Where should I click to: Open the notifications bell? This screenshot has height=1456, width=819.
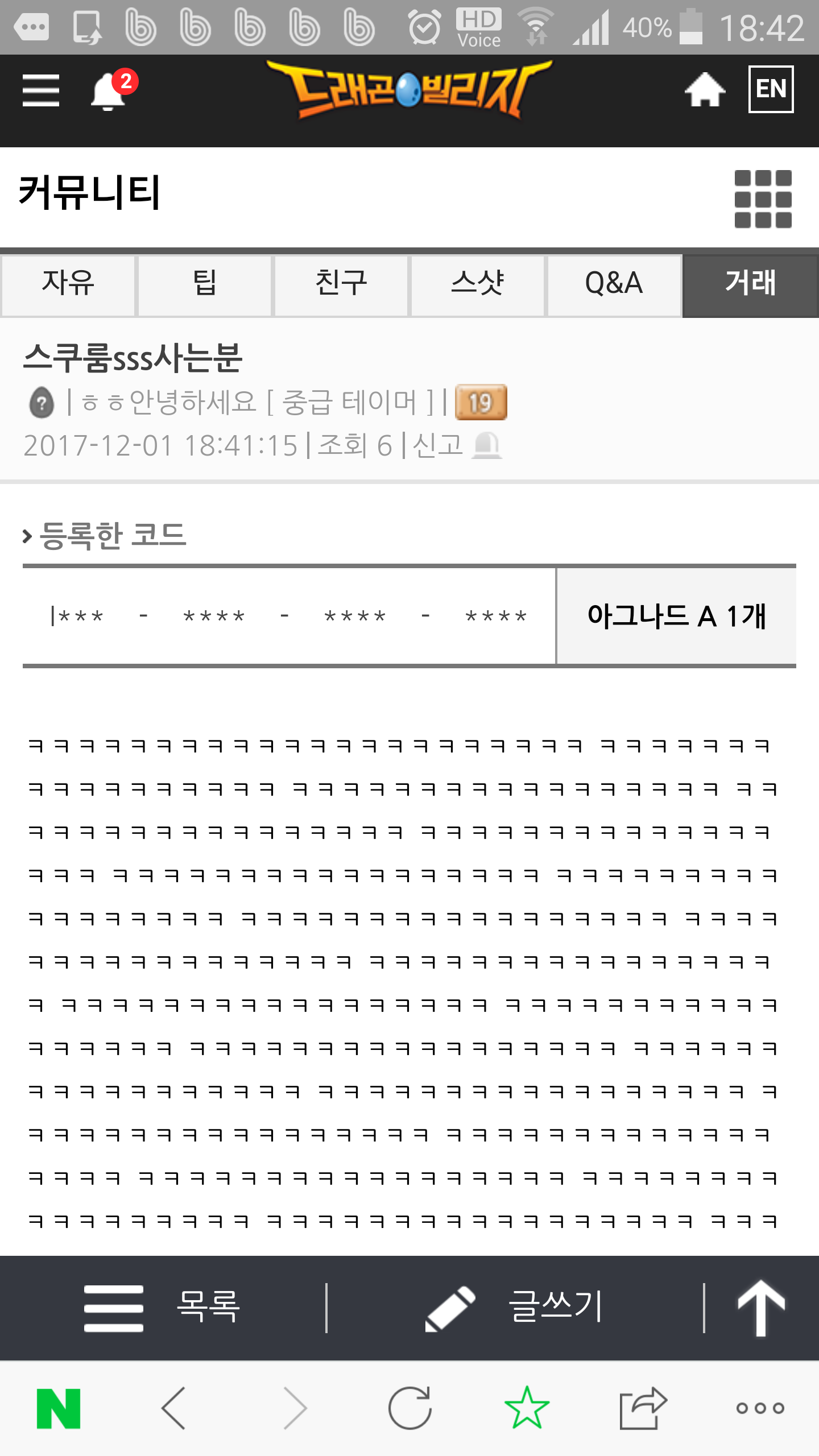point(108,91)
